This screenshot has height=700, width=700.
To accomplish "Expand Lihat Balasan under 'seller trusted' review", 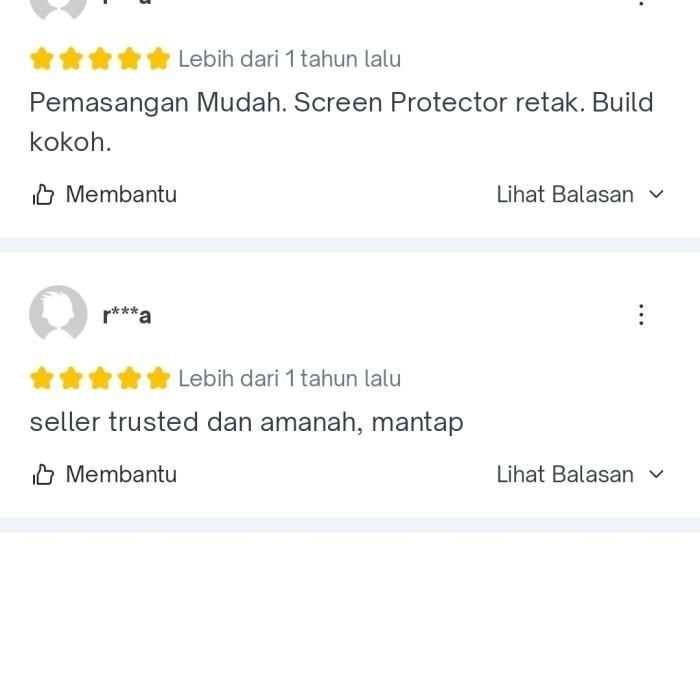I will pos(580,474).
